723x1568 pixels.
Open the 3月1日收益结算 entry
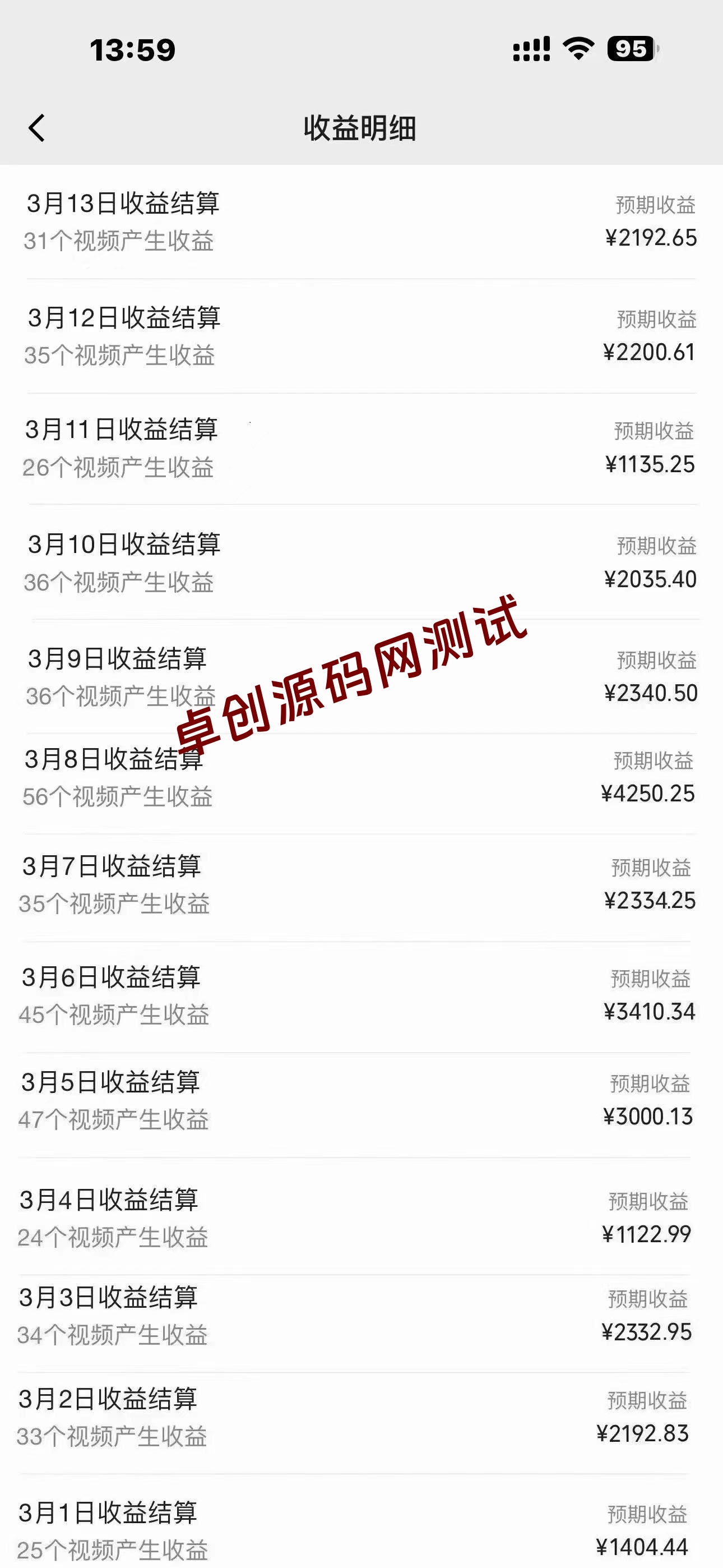pyautogui.click(x=108, y=1513)
